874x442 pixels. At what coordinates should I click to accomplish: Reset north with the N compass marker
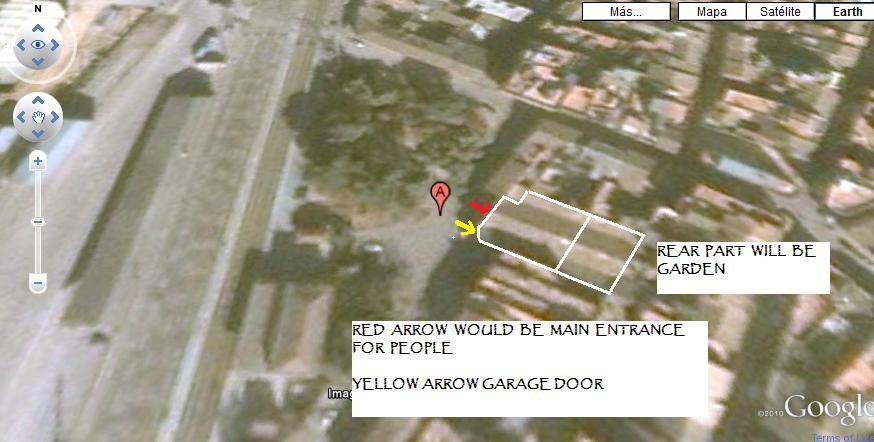pos(38,8)
